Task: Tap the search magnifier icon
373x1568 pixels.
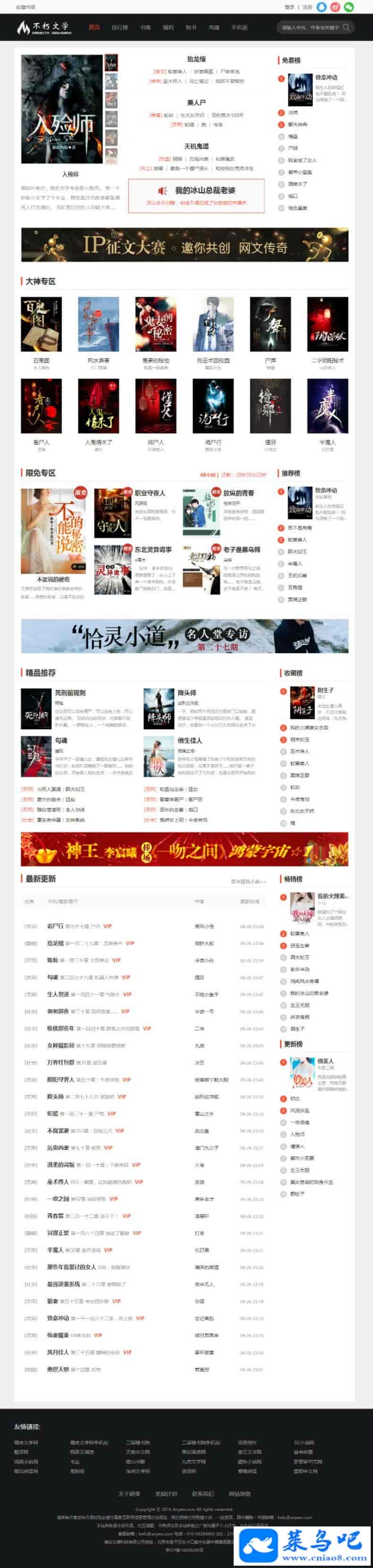Action: pyautogui.click(x=346, y=27)
